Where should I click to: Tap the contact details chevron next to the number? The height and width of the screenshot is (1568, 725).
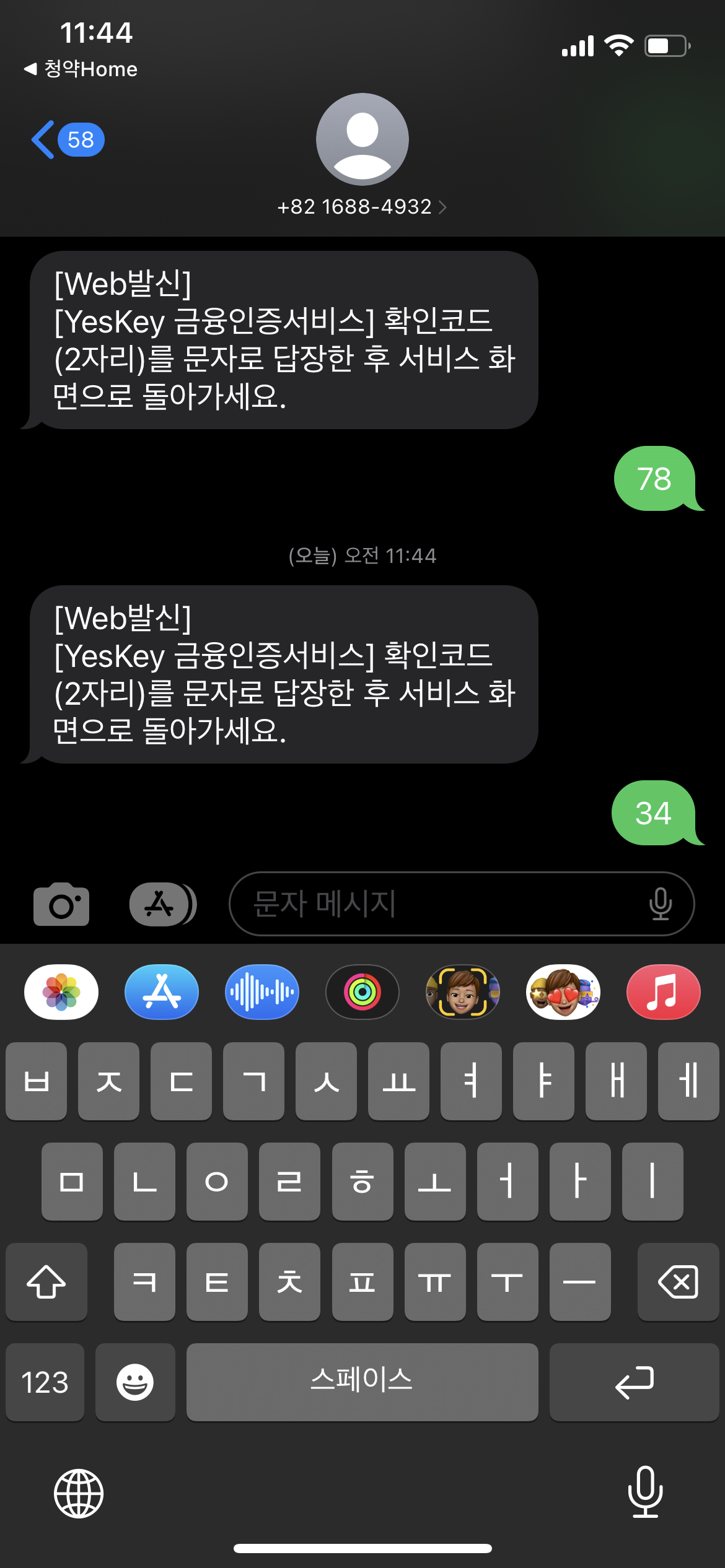[x=444, y=207]
